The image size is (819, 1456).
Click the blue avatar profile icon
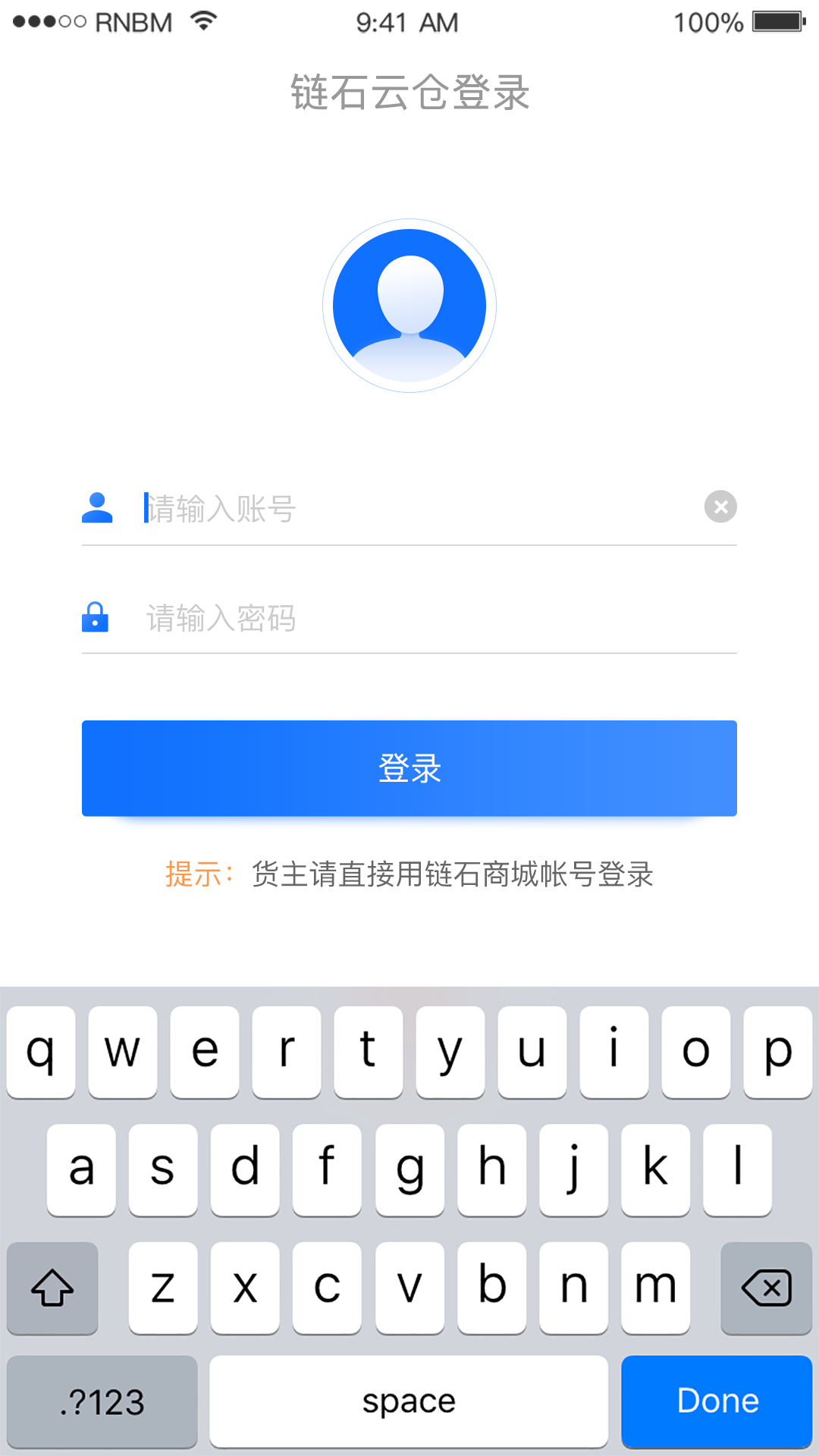tap(408, 304)
